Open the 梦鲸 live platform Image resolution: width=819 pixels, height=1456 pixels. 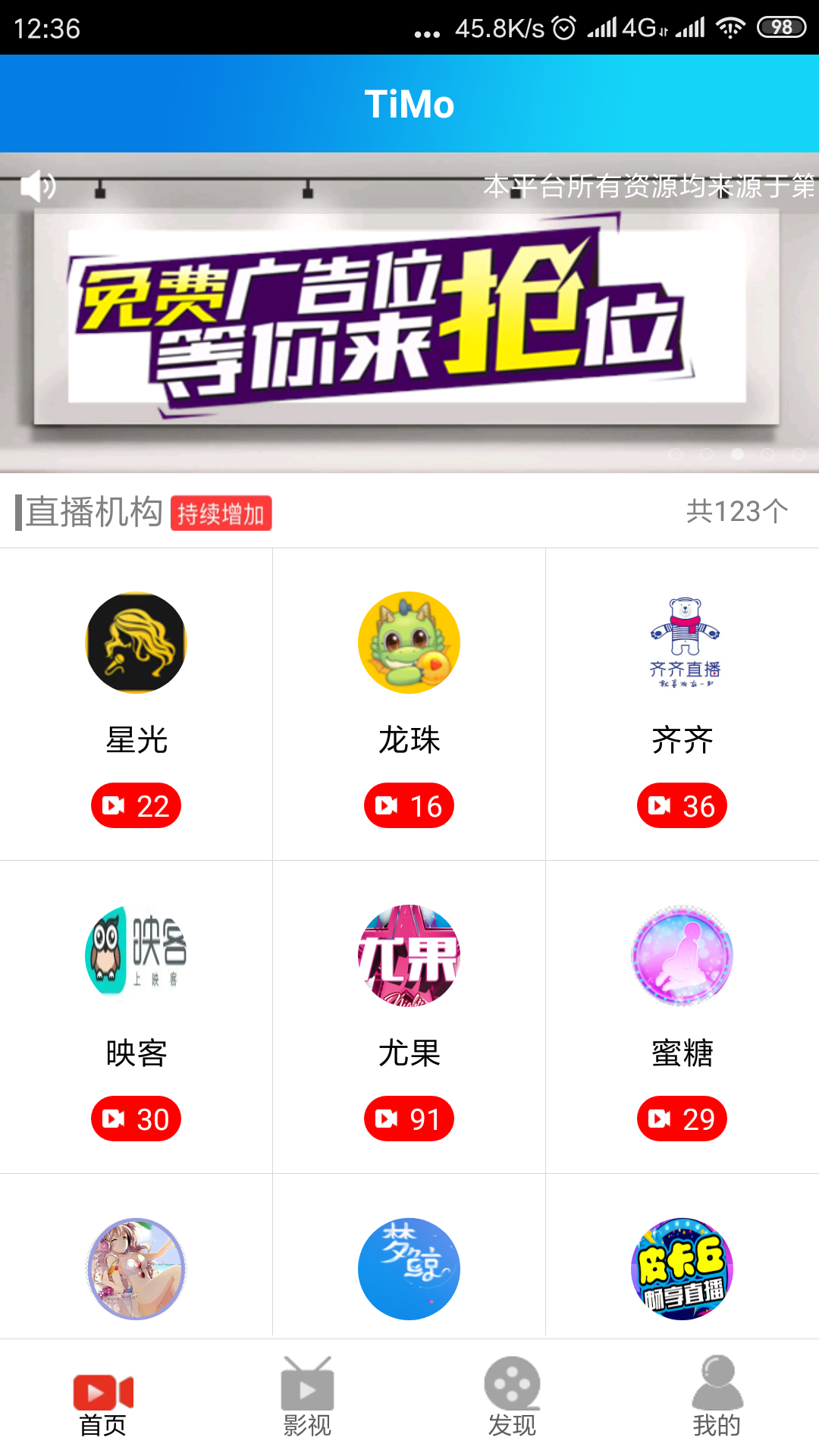[x=409, y=1268]
